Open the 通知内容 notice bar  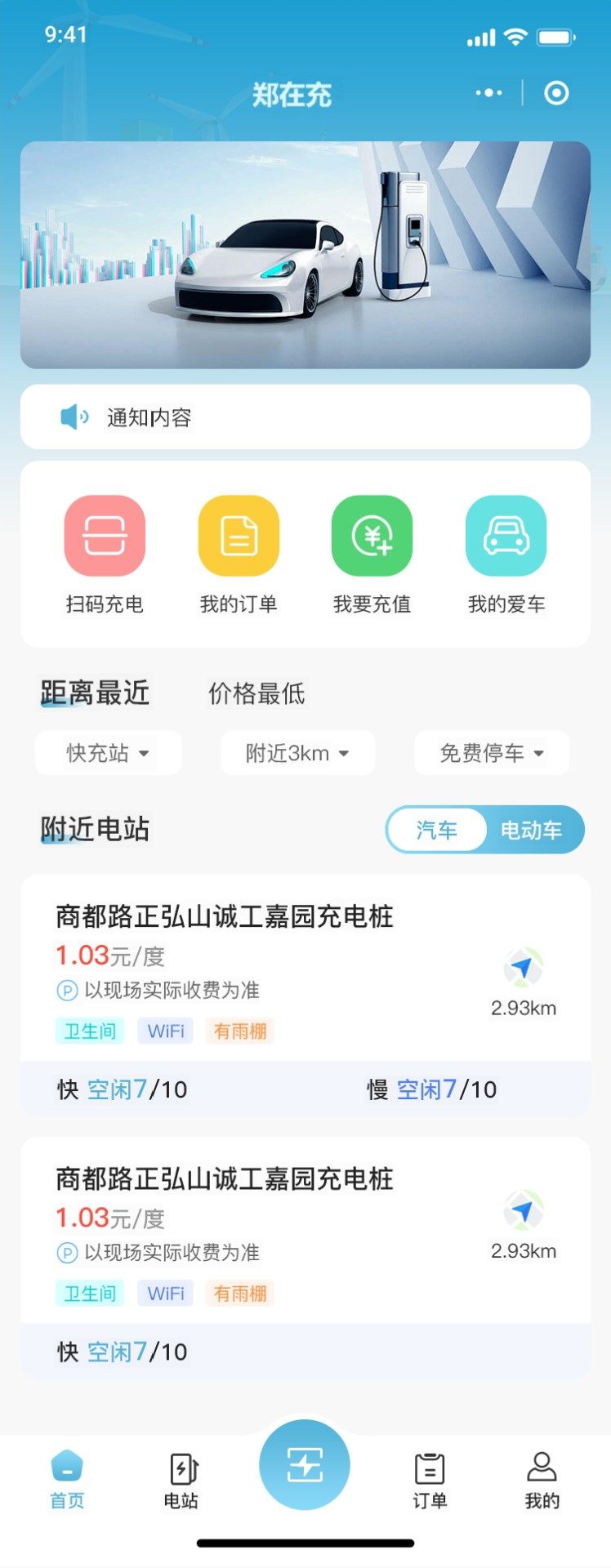(x=305, y=417)
